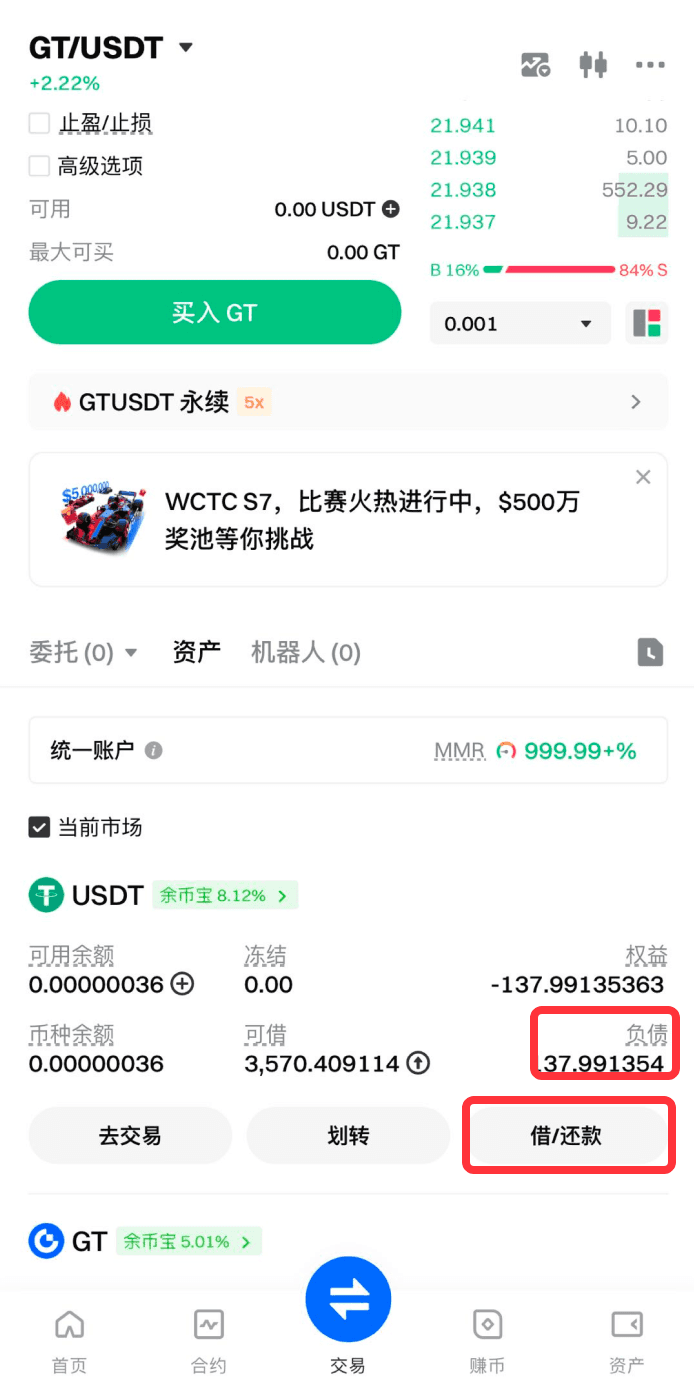Open the candlestick chart icon
Screen dimensions: 694x1394
(593, 65)
